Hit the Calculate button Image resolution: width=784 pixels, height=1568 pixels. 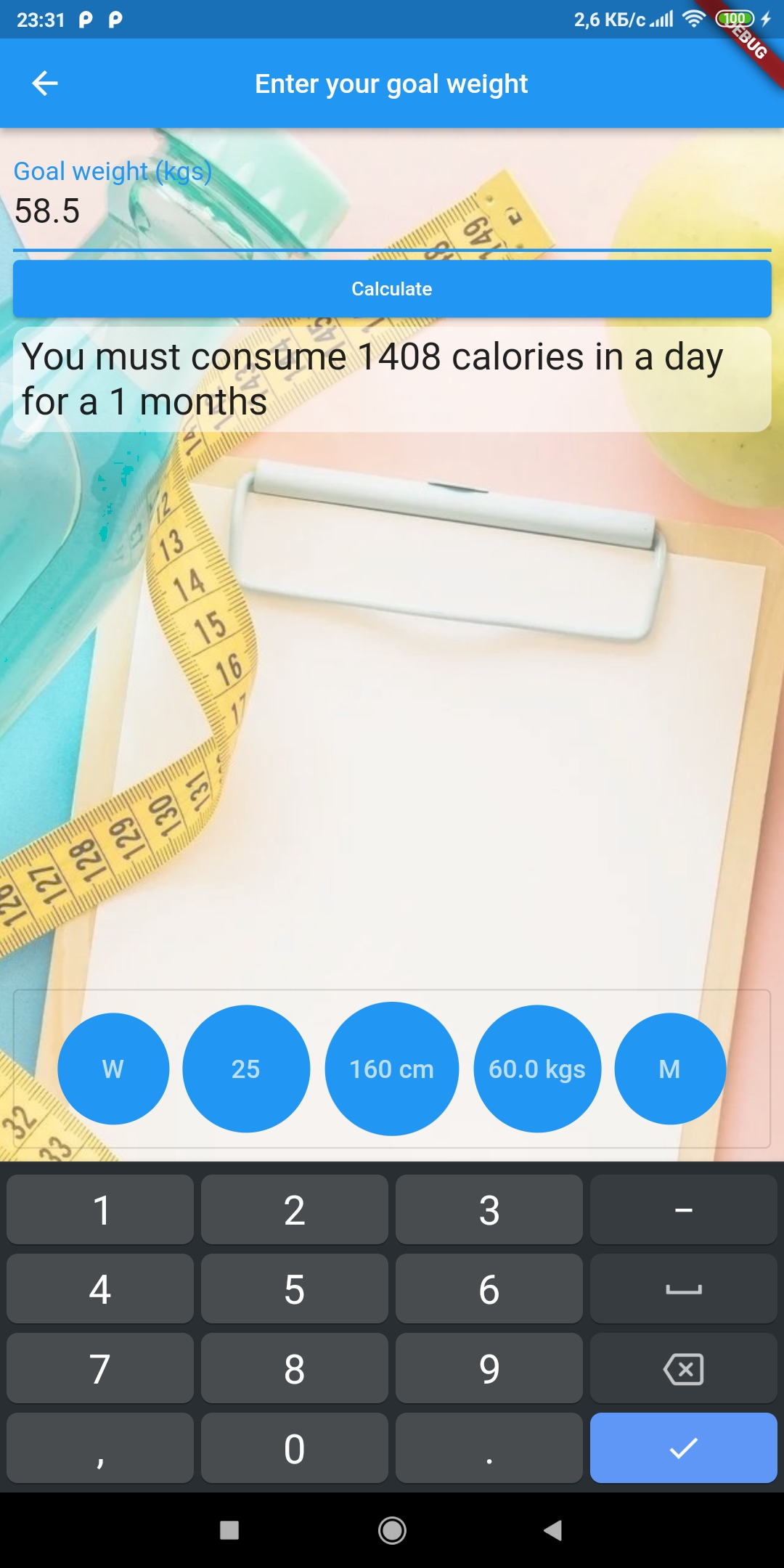(392, 289)
